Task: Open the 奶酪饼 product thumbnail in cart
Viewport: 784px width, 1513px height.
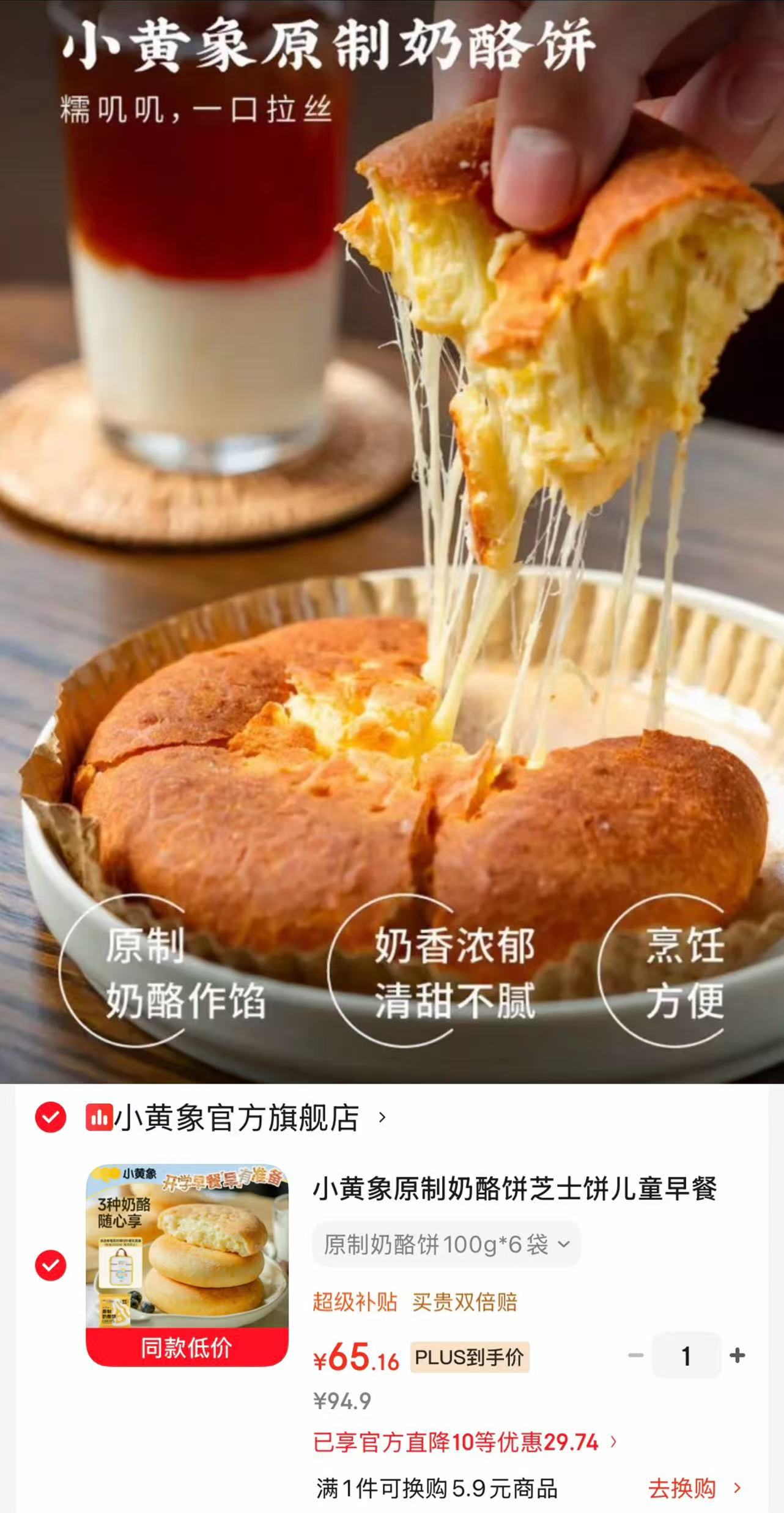Action: pos(187,1265)
